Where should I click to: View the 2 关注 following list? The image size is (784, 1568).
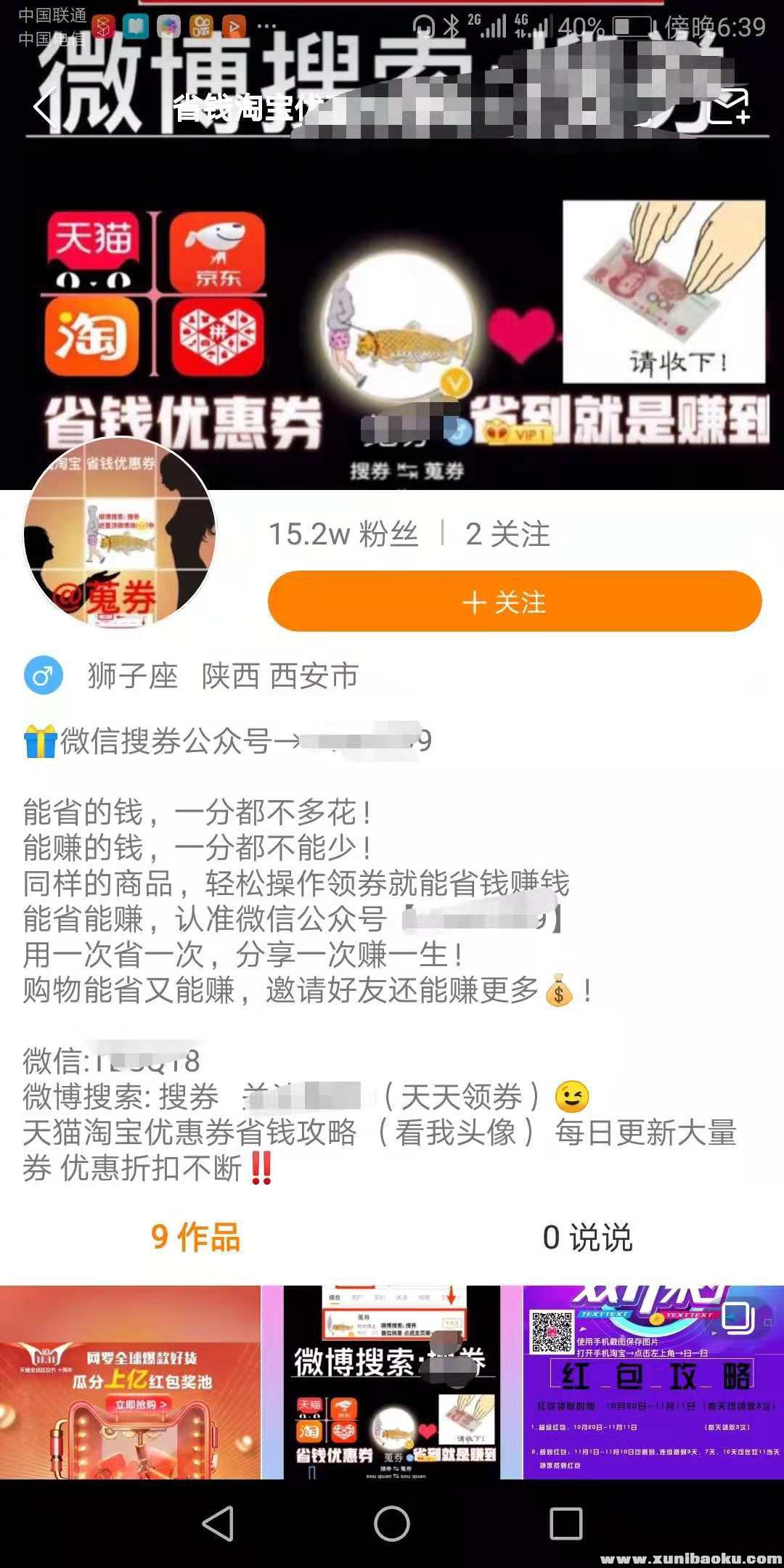point(507,534)
